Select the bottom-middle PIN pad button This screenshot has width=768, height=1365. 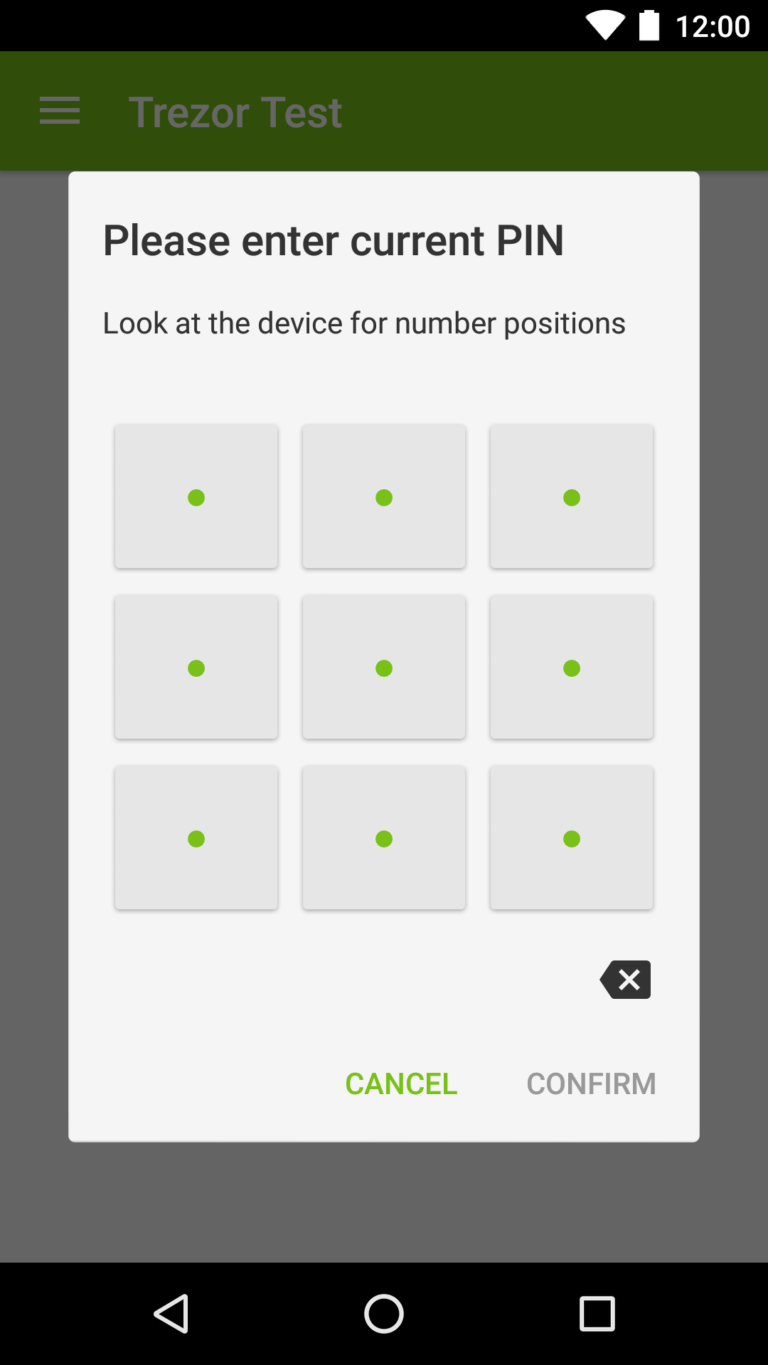(384, 839)
